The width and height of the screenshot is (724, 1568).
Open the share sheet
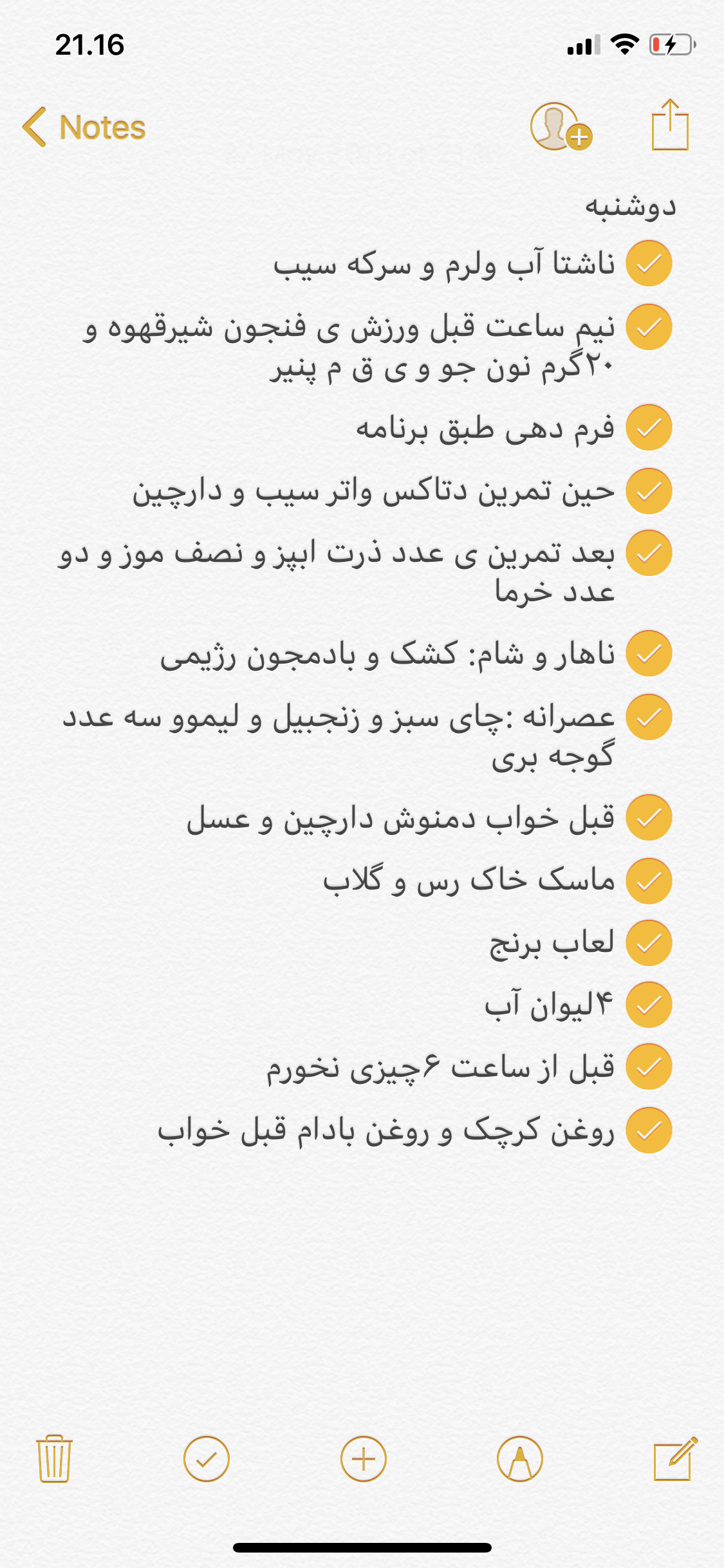click(x=670, y=126)
